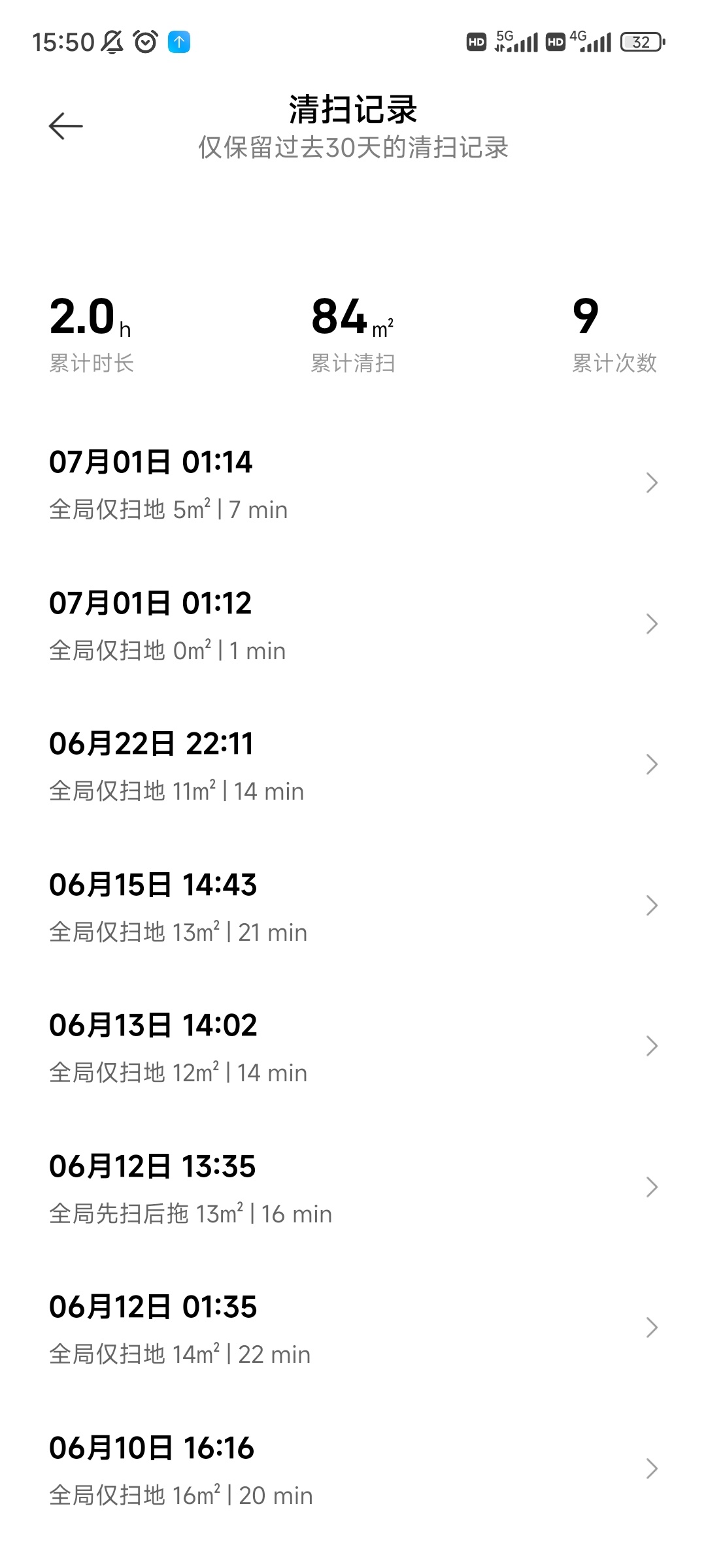Open the 06月12日 13:35 sweep-then-mop record
Image resolution: width=706 pixels, height=1568 pixels.
tap(353, 1188)
